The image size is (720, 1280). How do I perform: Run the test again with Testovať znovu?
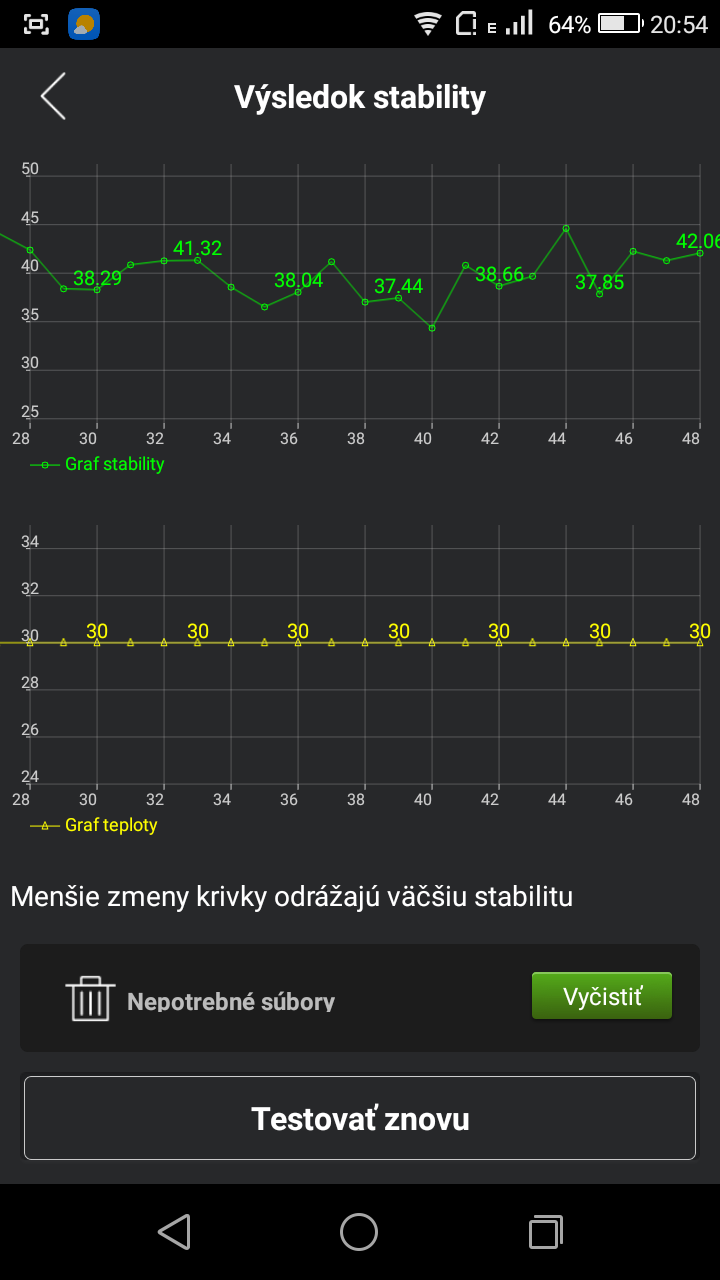coord(360,1118)
